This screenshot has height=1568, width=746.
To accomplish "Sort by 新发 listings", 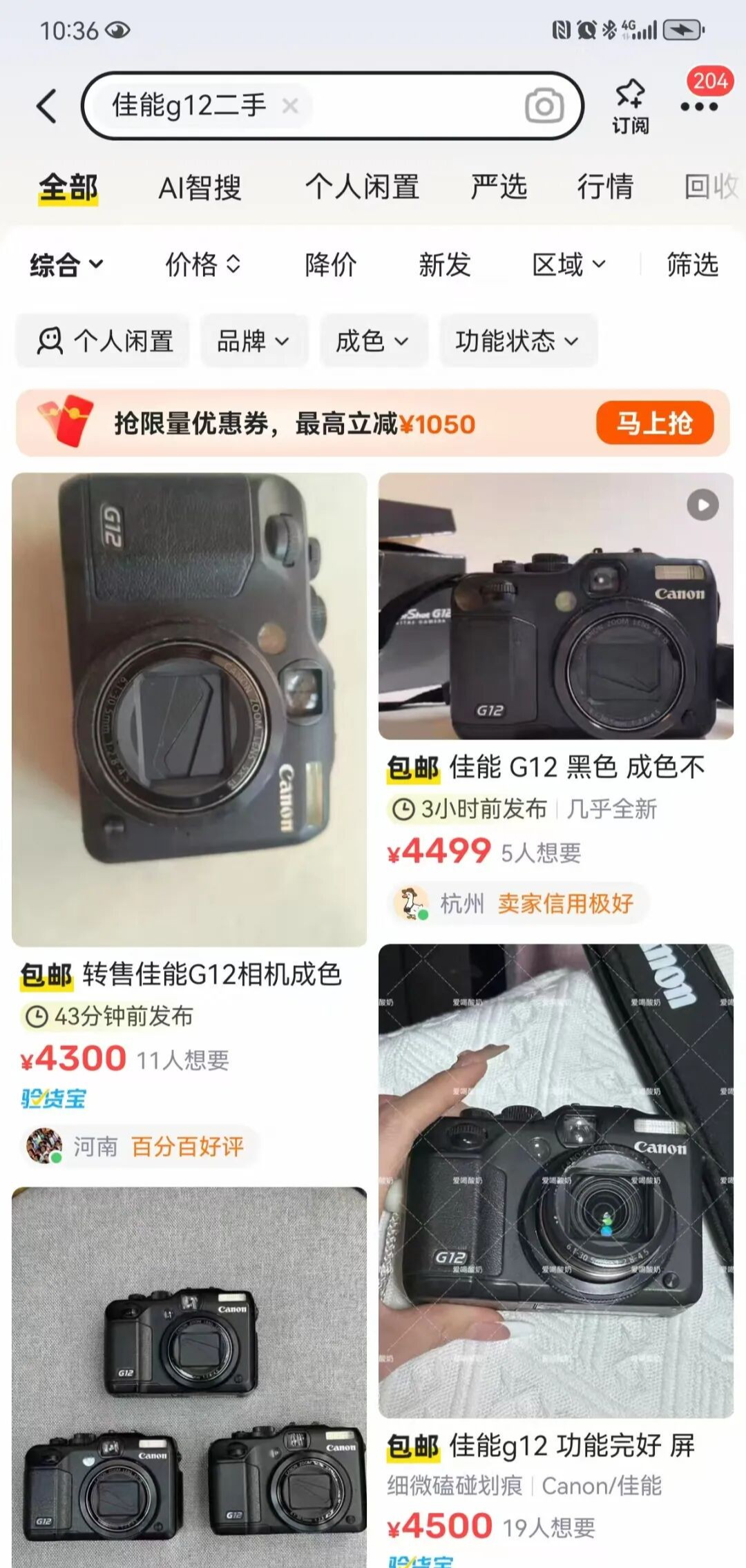I will (x=444, y=264).
